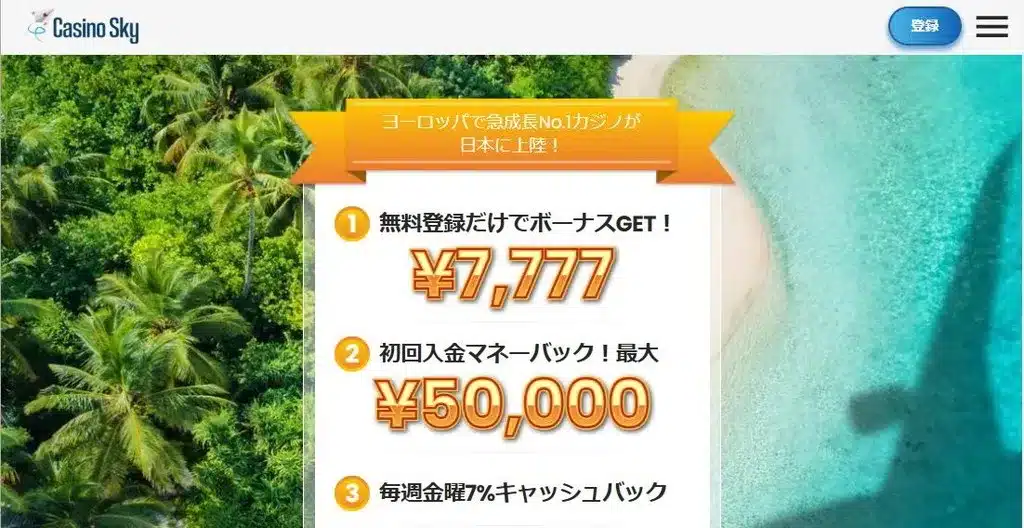Viewport: 1024px width, 528px height.
Task: Tap the blue 登録 register button
Action: (x=924, y=27)
